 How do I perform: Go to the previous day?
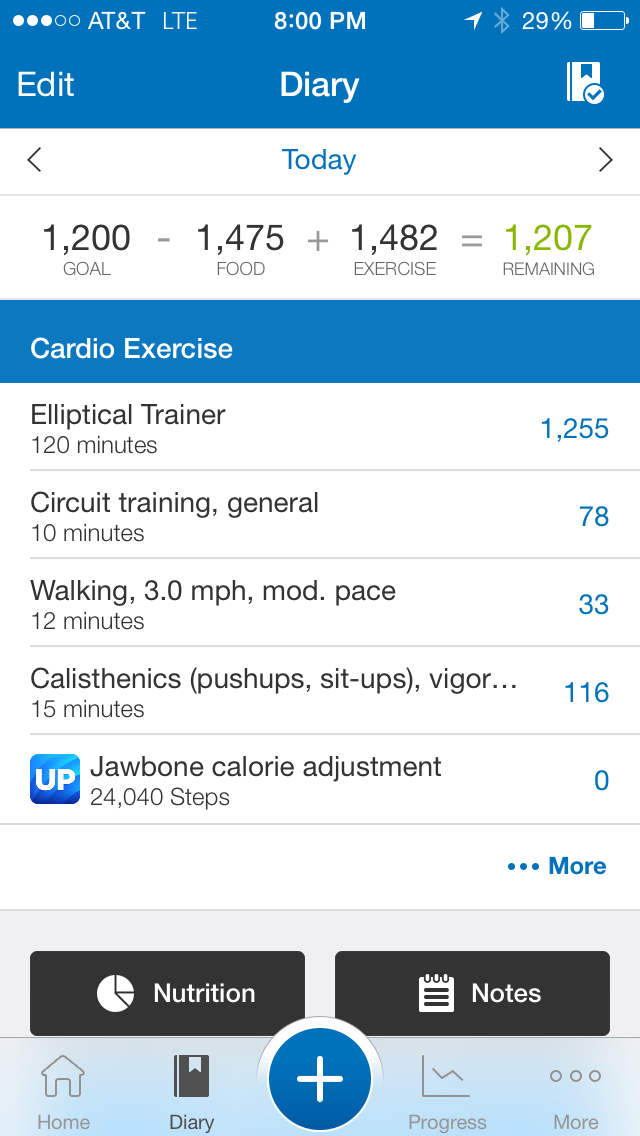(x=35, y=160)
